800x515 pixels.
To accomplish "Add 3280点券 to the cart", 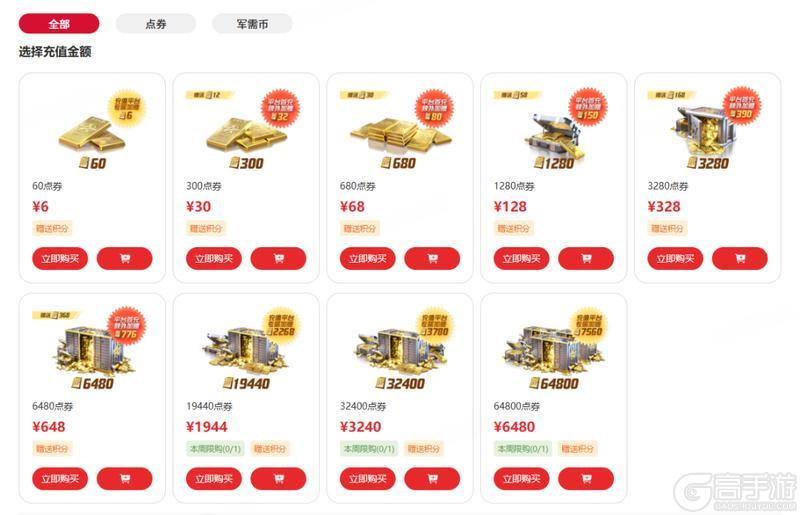I will 740,258.
